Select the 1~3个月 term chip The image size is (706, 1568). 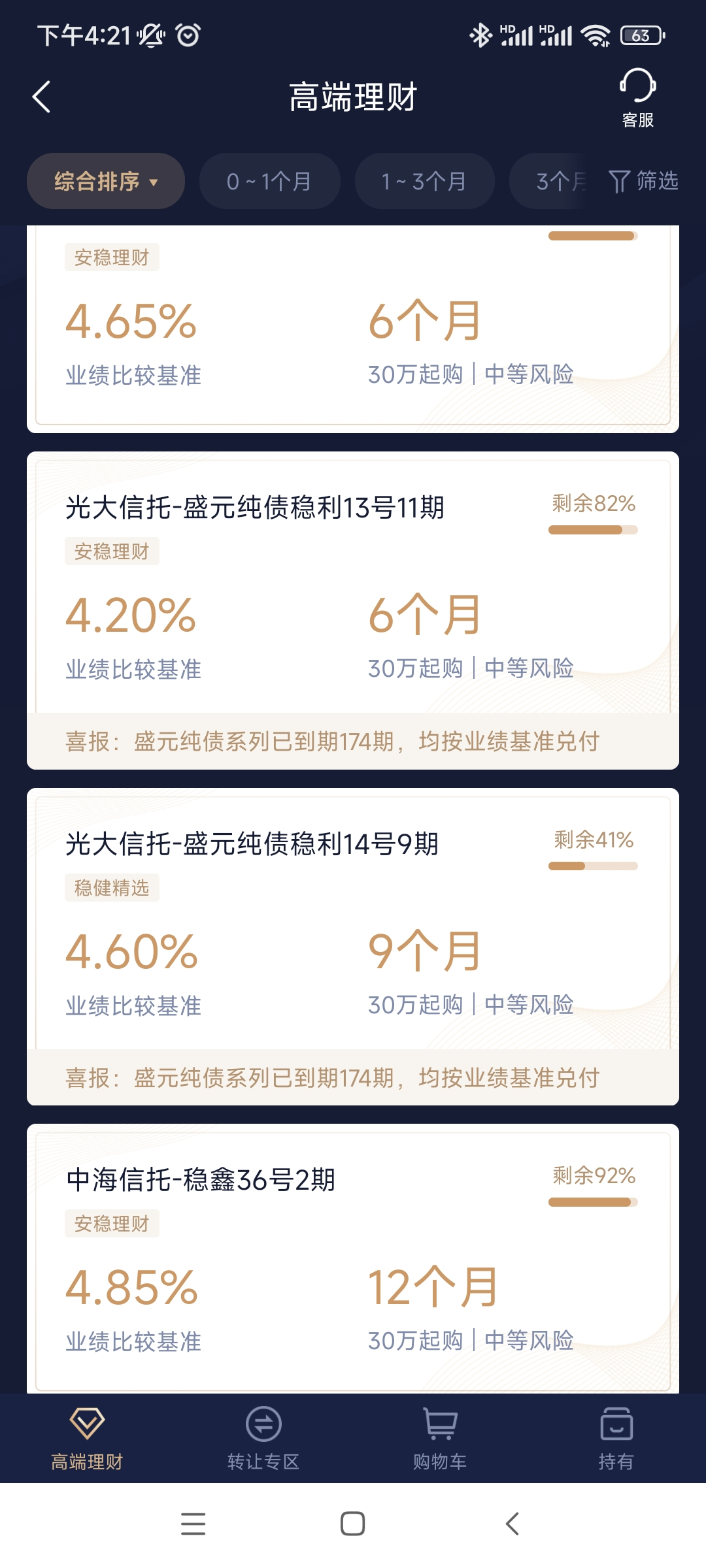point(424,181)
